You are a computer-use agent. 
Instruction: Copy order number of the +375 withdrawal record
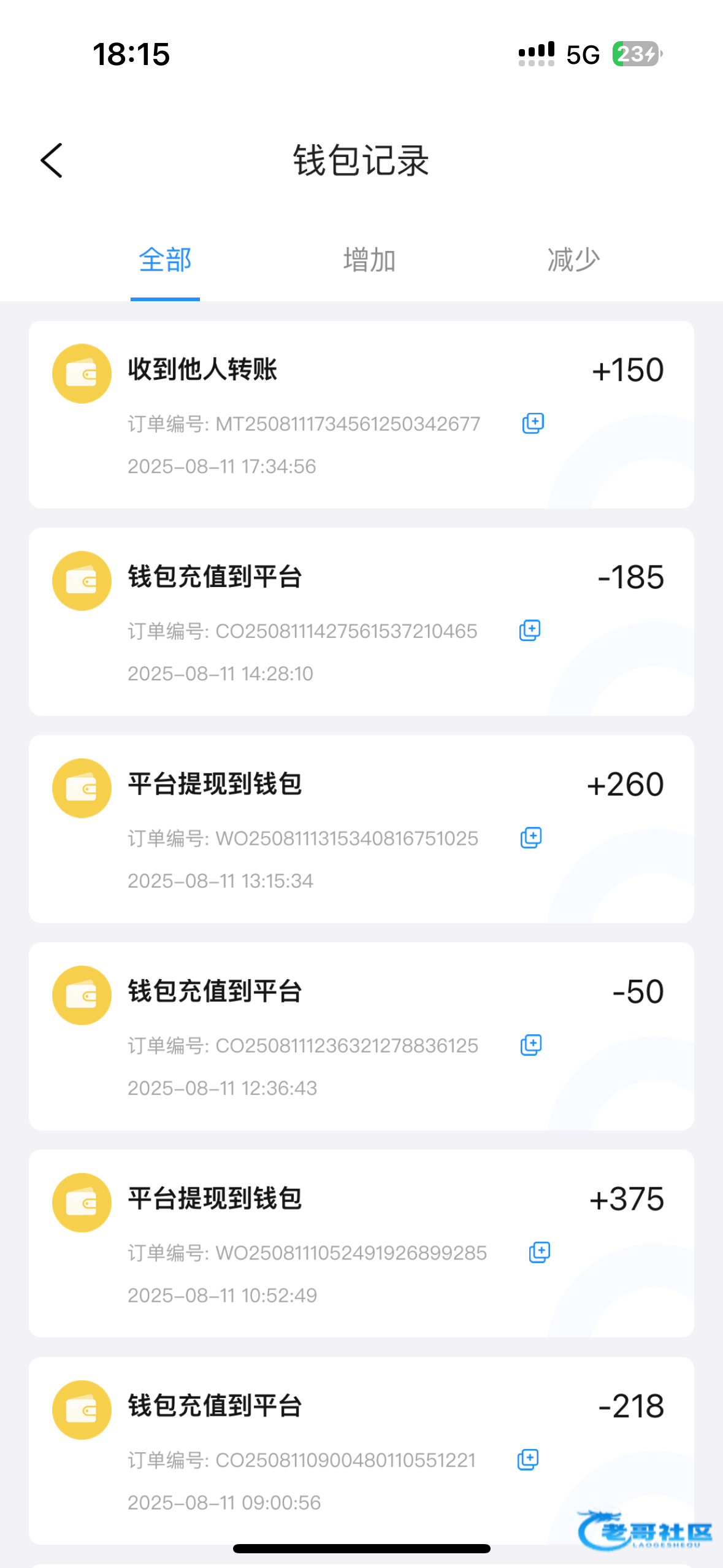click(540, 1253)
